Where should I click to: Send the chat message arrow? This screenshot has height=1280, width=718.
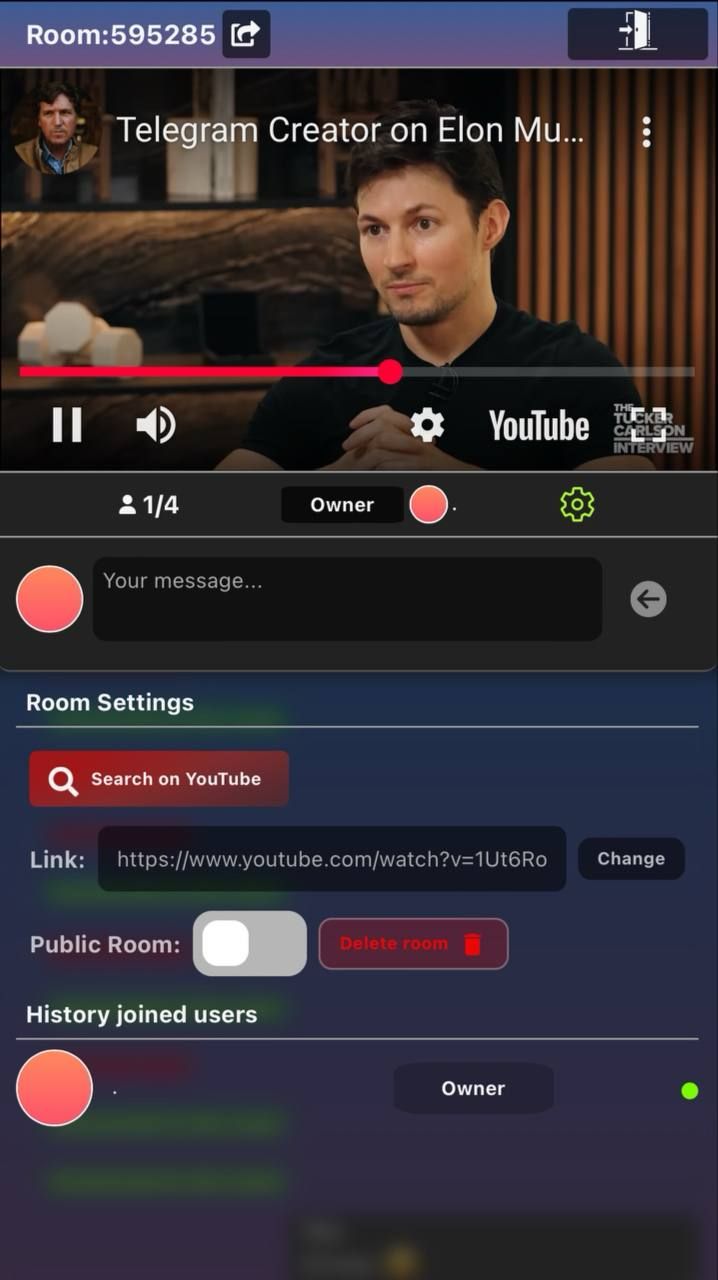point(648,599)
